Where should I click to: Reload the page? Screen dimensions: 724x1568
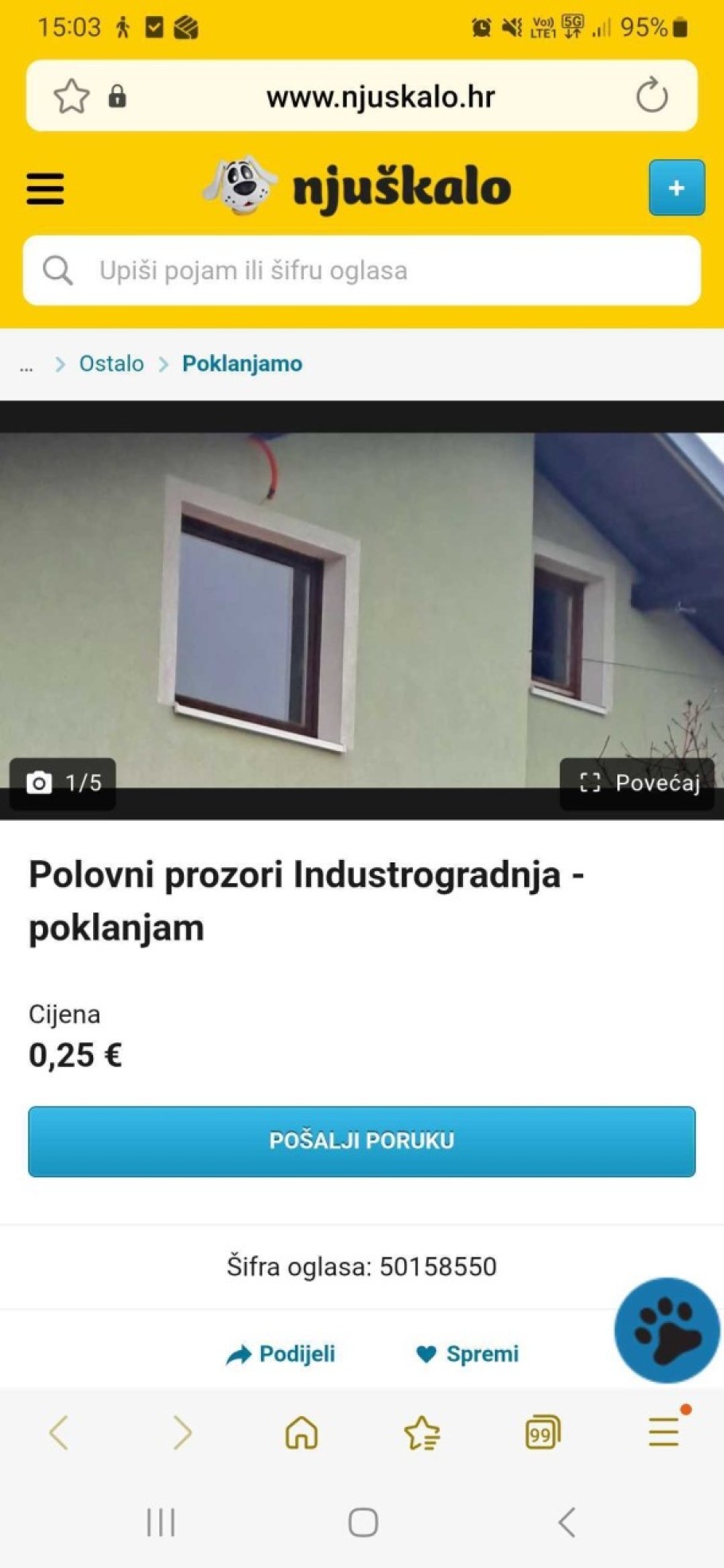point(651,96)
